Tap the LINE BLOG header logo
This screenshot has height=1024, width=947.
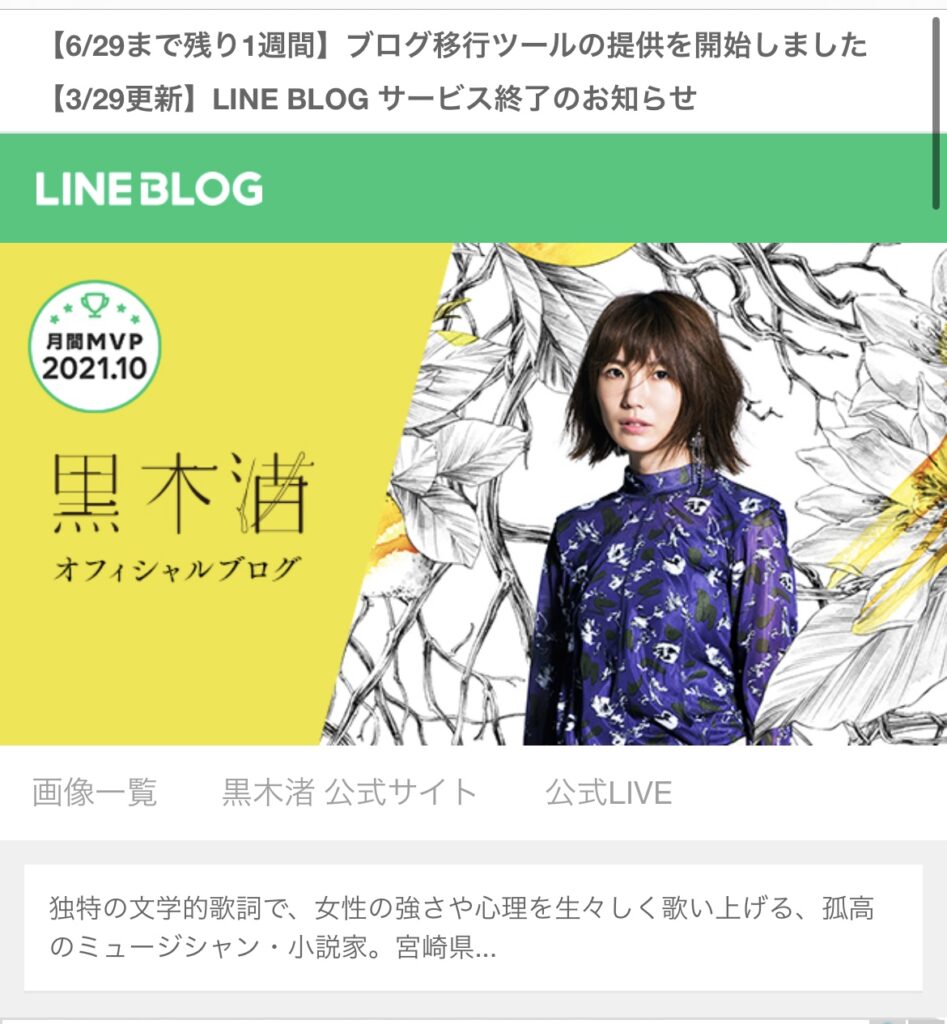click(150, 189)
